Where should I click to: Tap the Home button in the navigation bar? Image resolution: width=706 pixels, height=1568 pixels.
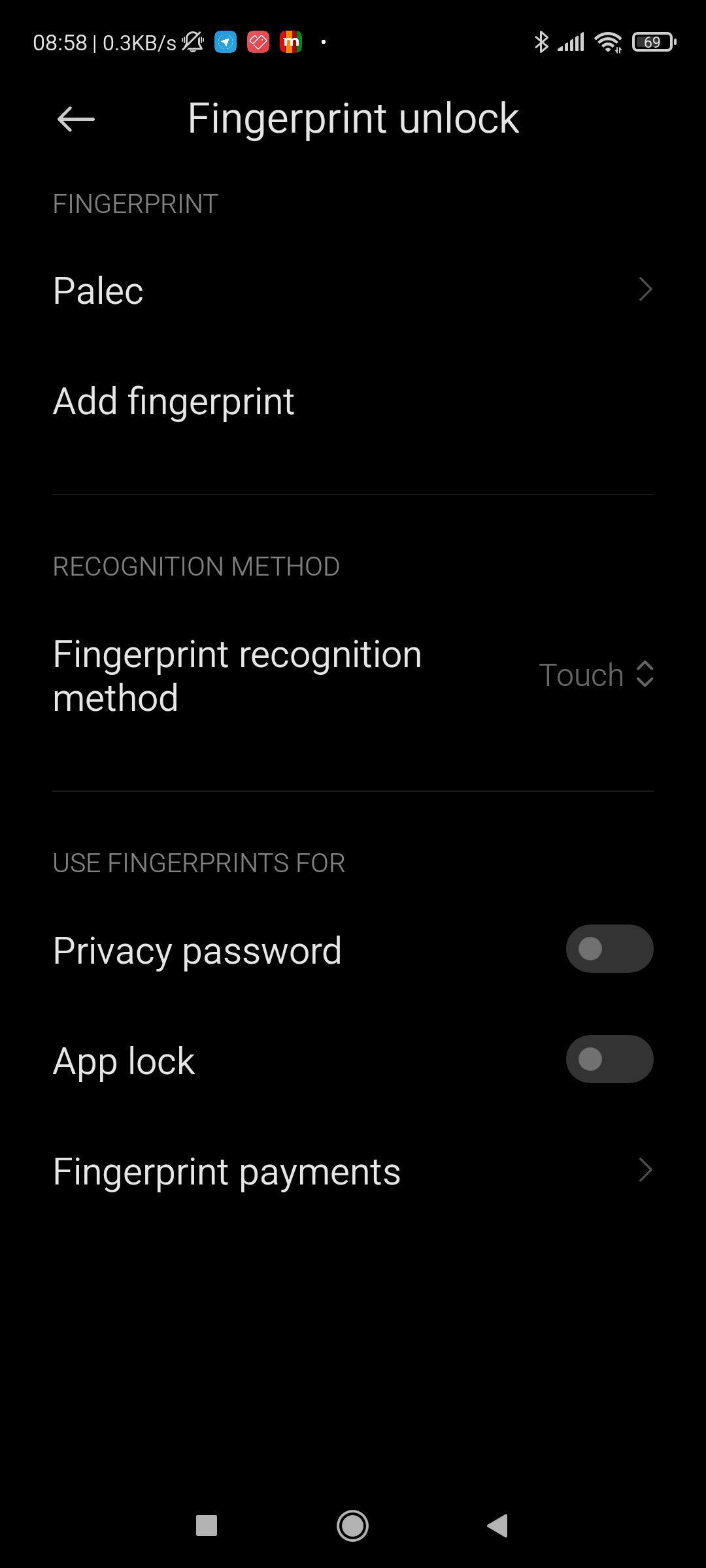pyautogui.click(x=352, y=1526)
